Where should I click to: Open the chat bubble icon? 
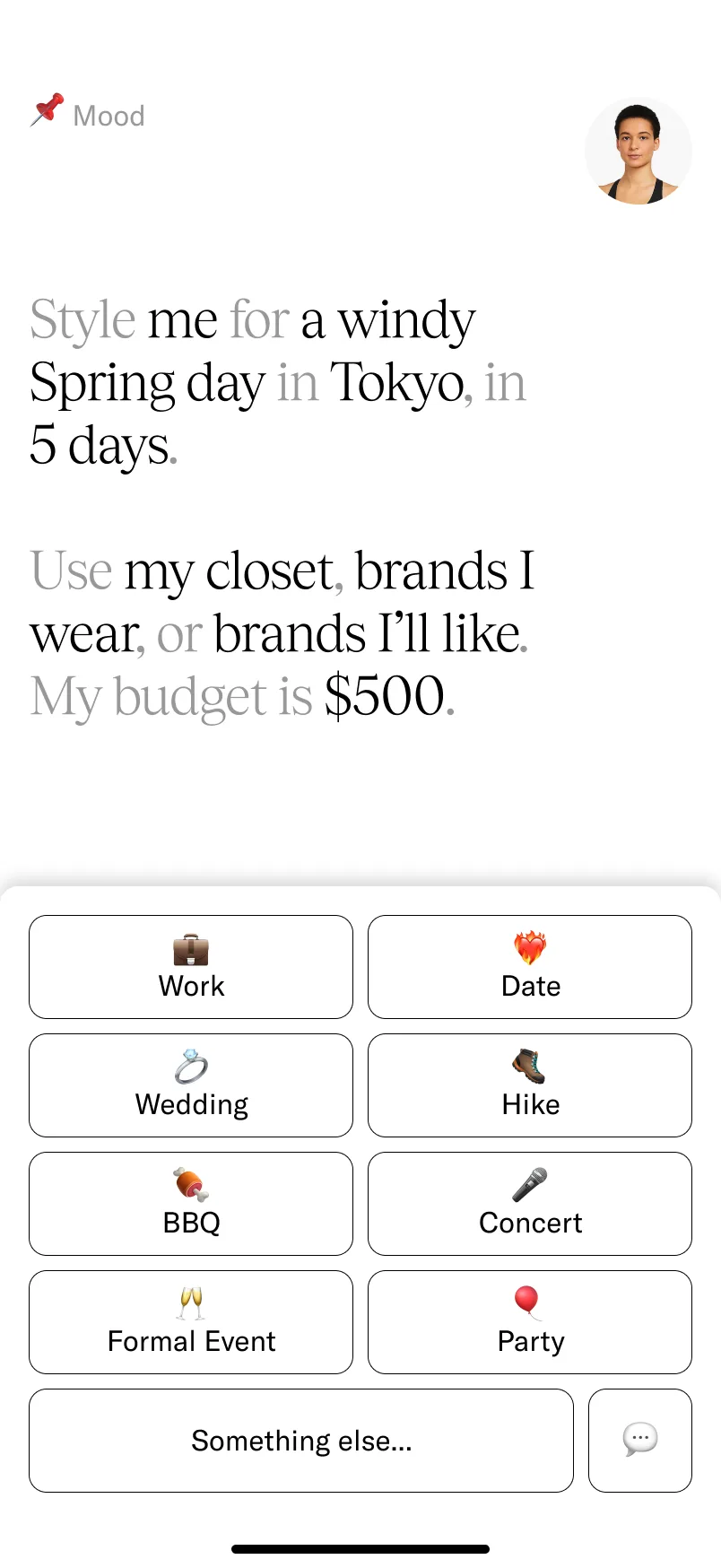coord(640,1441)
